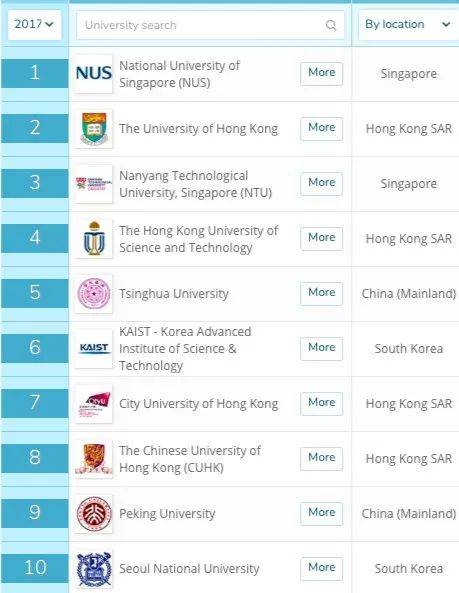Tap More for National University of Singapore
This screenshot has height=593, width=459.
pos(321,73)
